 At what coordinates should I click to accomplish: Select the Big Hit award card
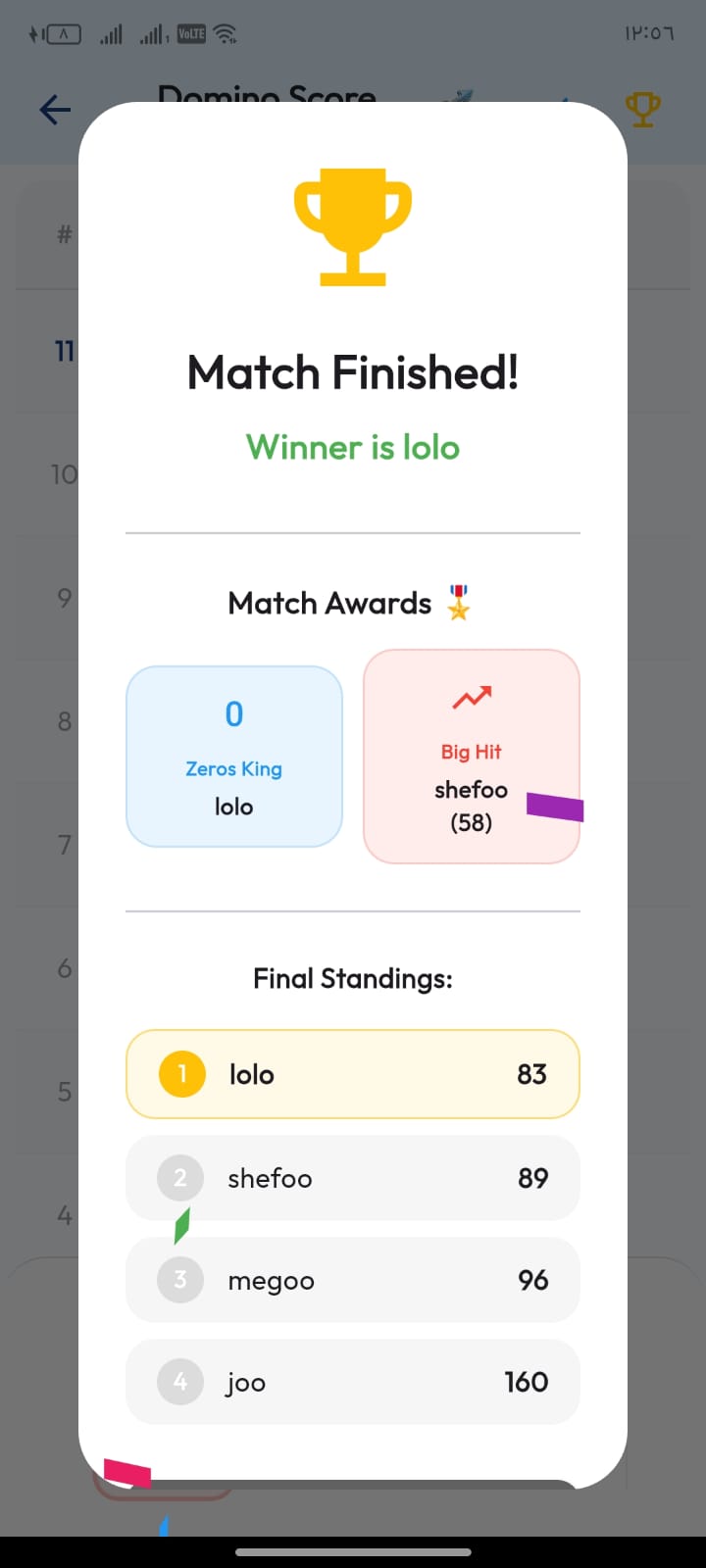point(471,756)
